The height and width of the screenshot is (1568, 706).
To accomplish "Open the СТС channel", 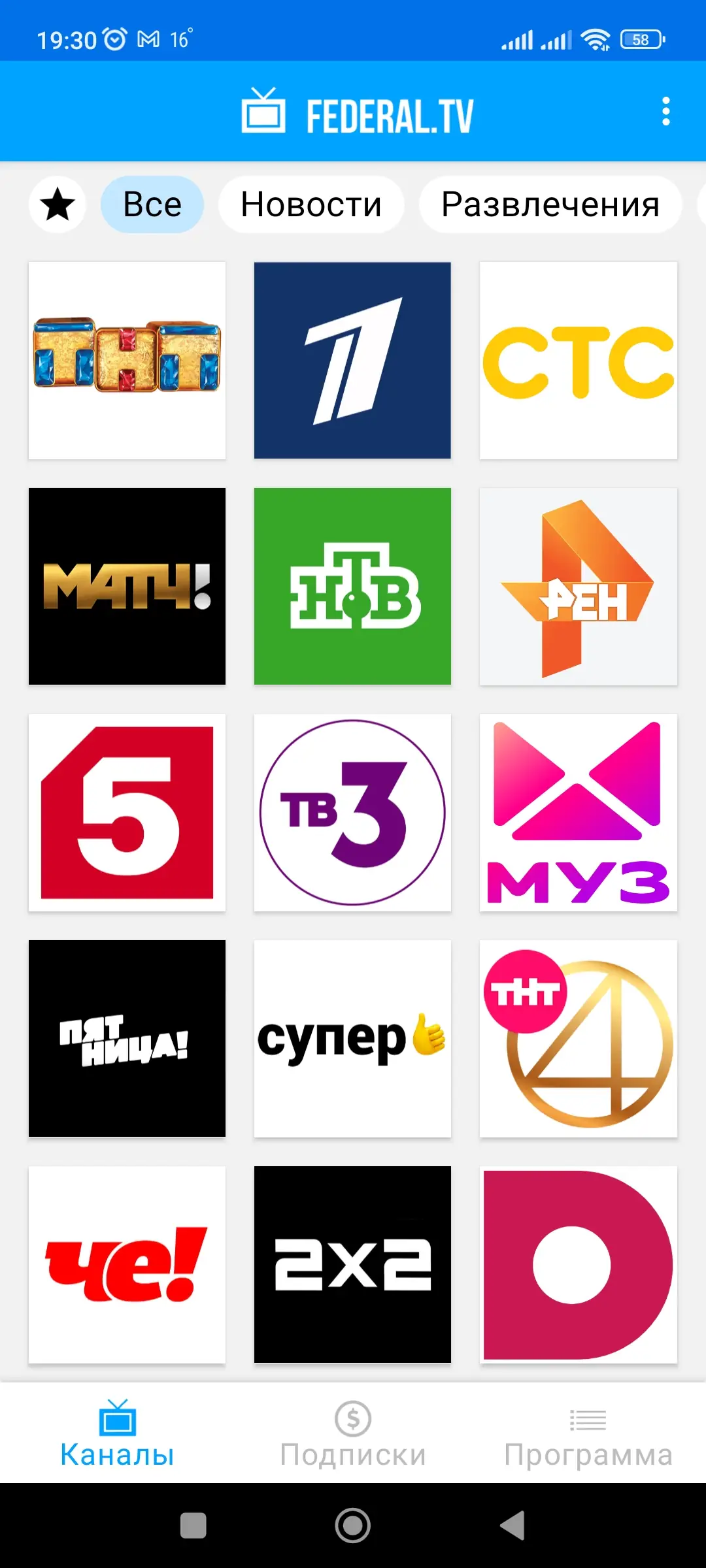I will [x=578, y=360].
